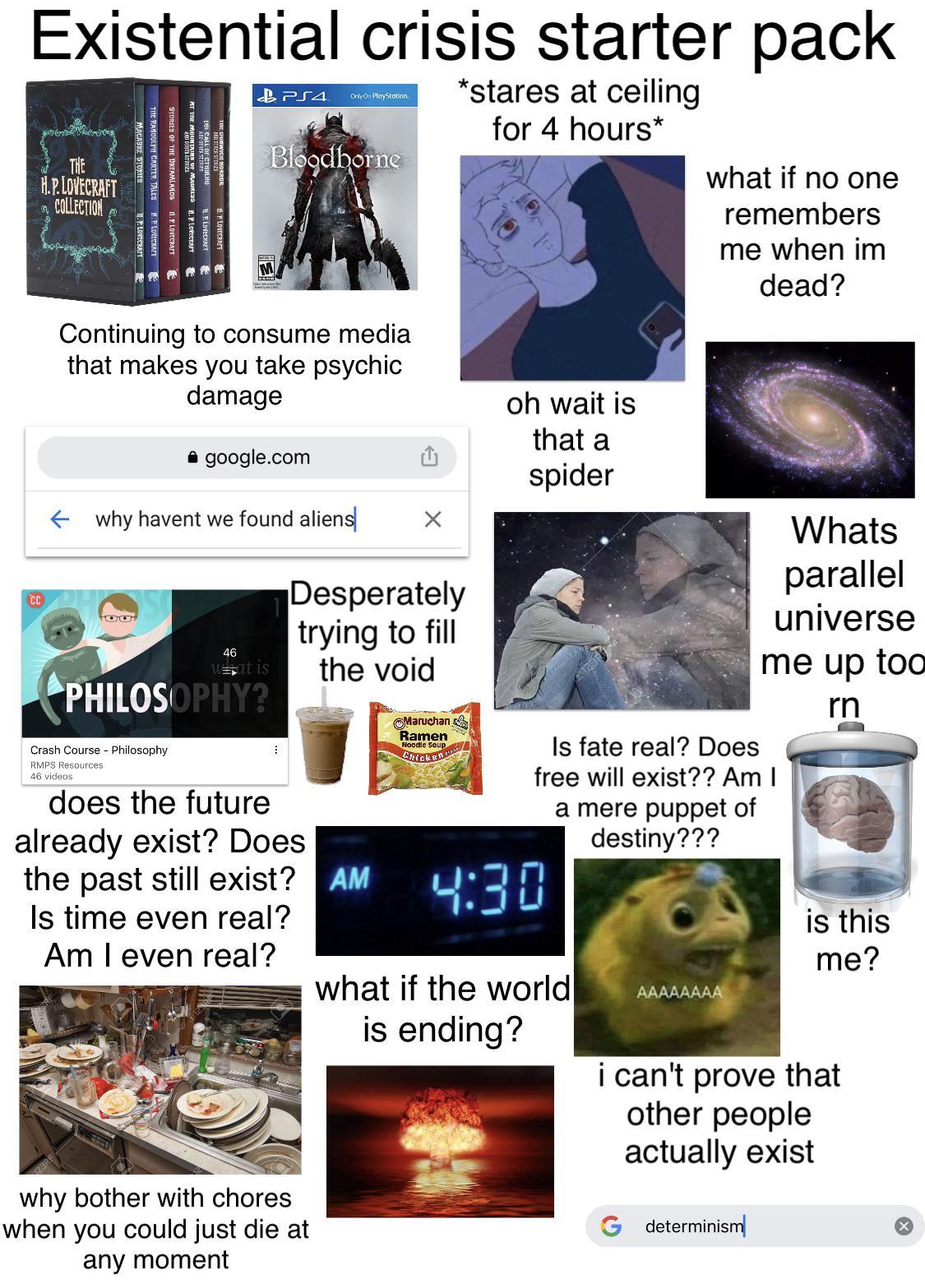Image resolution: width=925 pixels, height=1288 pixels.
Task: Open the three-dot menu on the Crash Course playlist
Action: (x=275, y=751)
